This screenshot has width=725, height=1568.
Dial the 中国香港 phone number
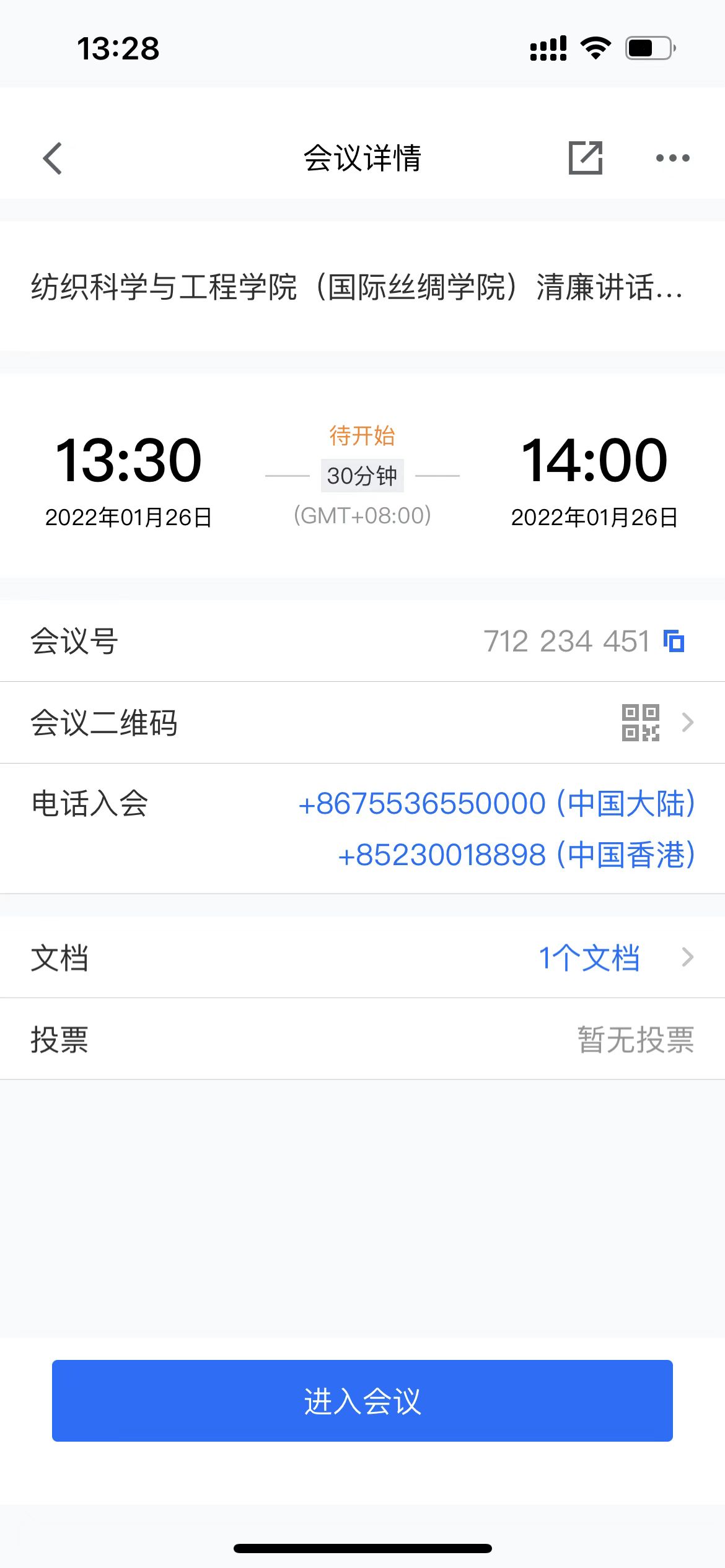(x=516, y=855)
